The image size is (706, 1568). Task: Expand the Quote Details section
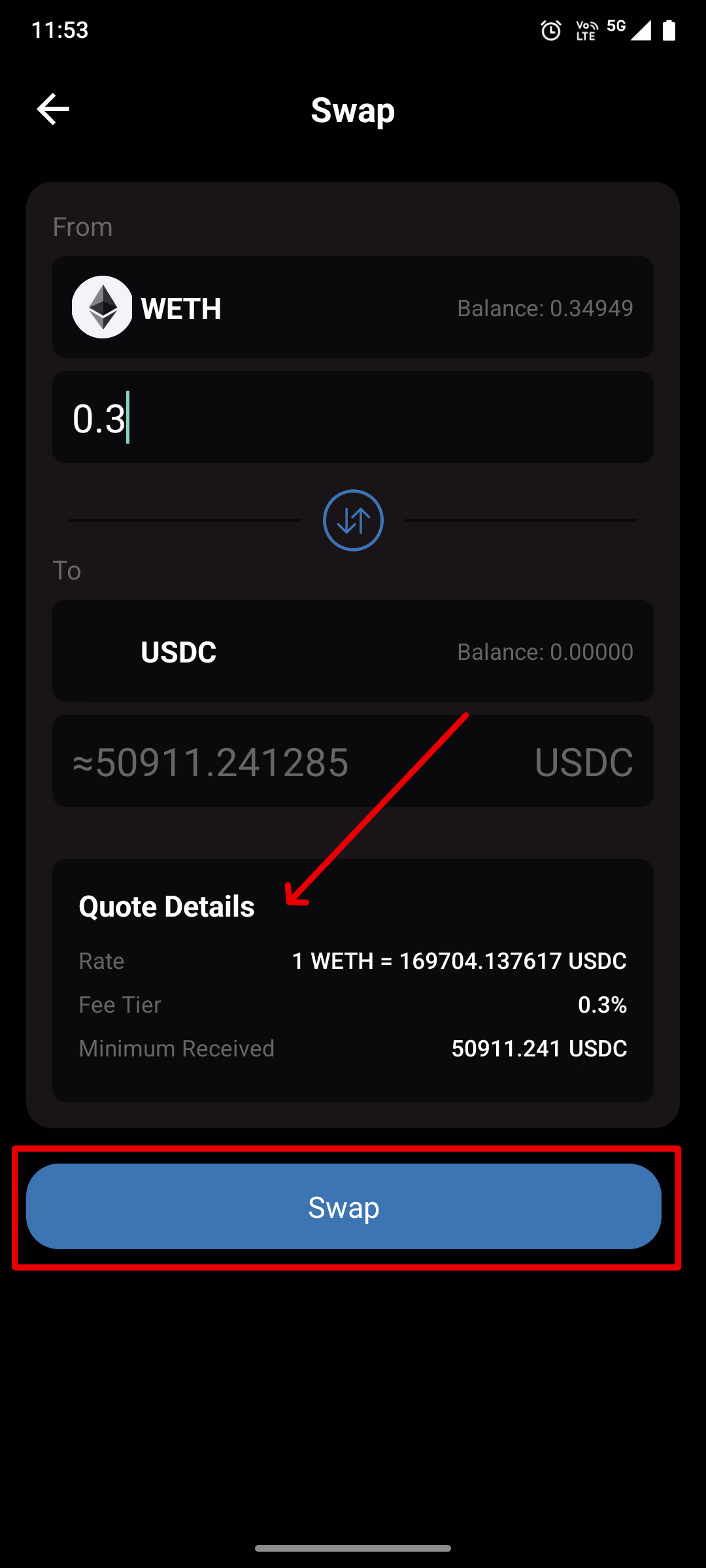click(x=166, y=906)
